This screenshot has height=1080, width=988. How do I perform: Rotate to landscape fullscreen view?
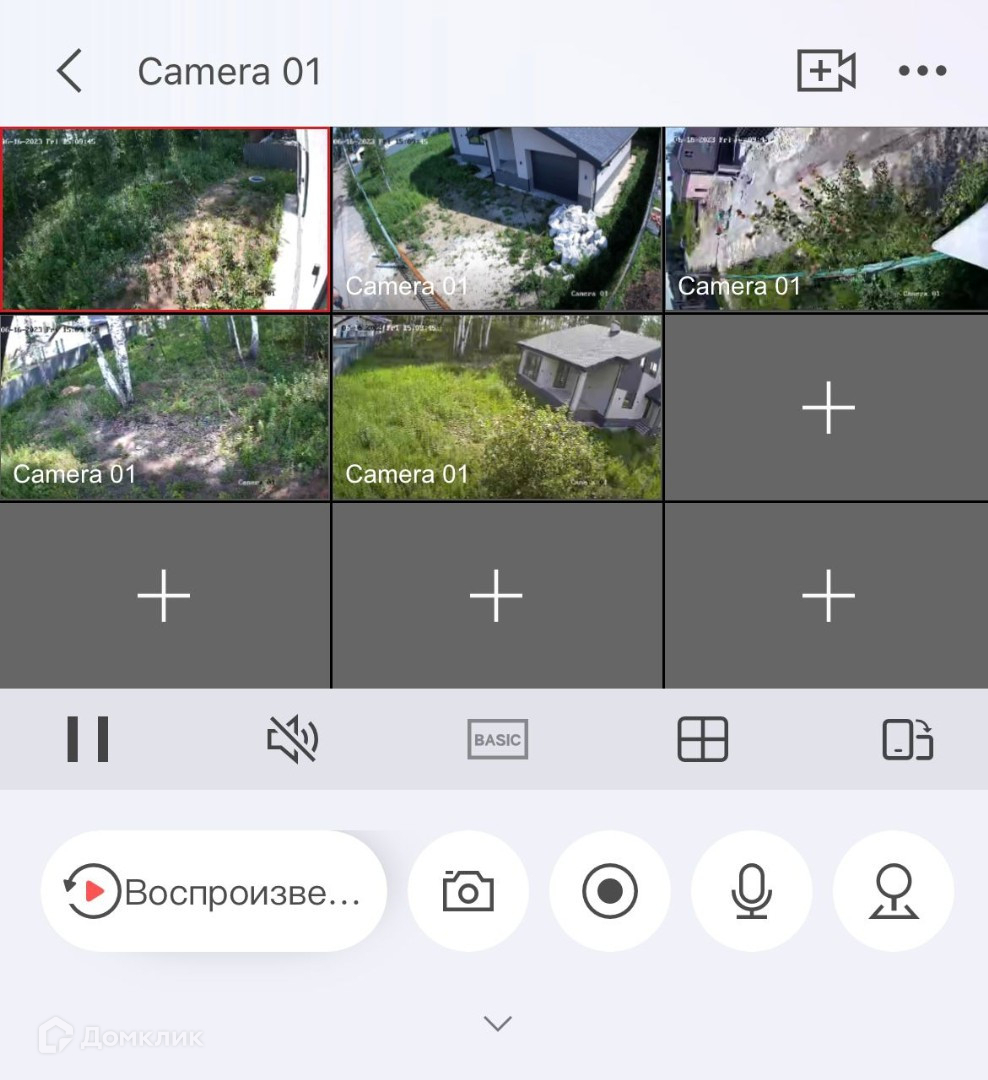point(907,739)
